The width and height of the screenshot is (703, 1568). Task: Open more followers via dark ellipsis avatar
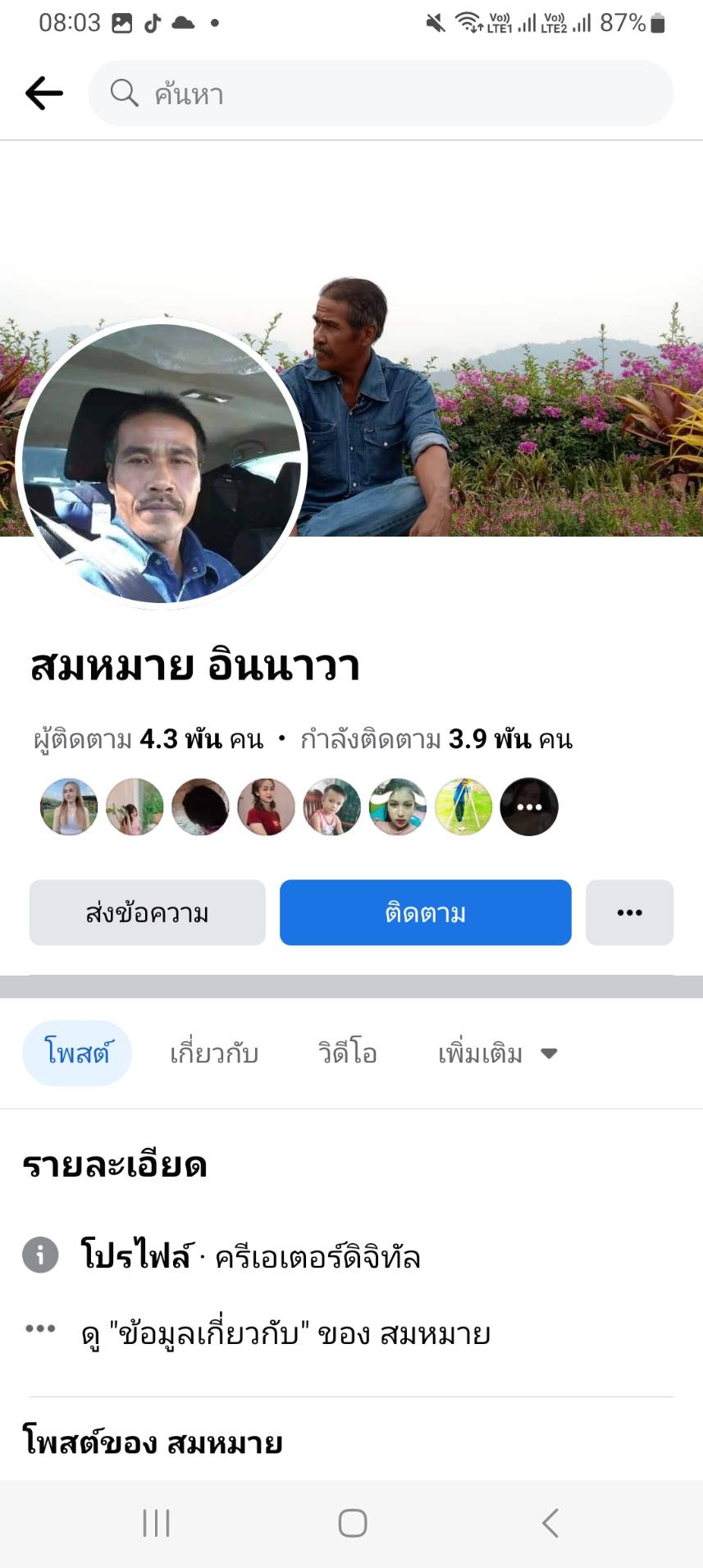pyautogui.click(x=529, y=807)
